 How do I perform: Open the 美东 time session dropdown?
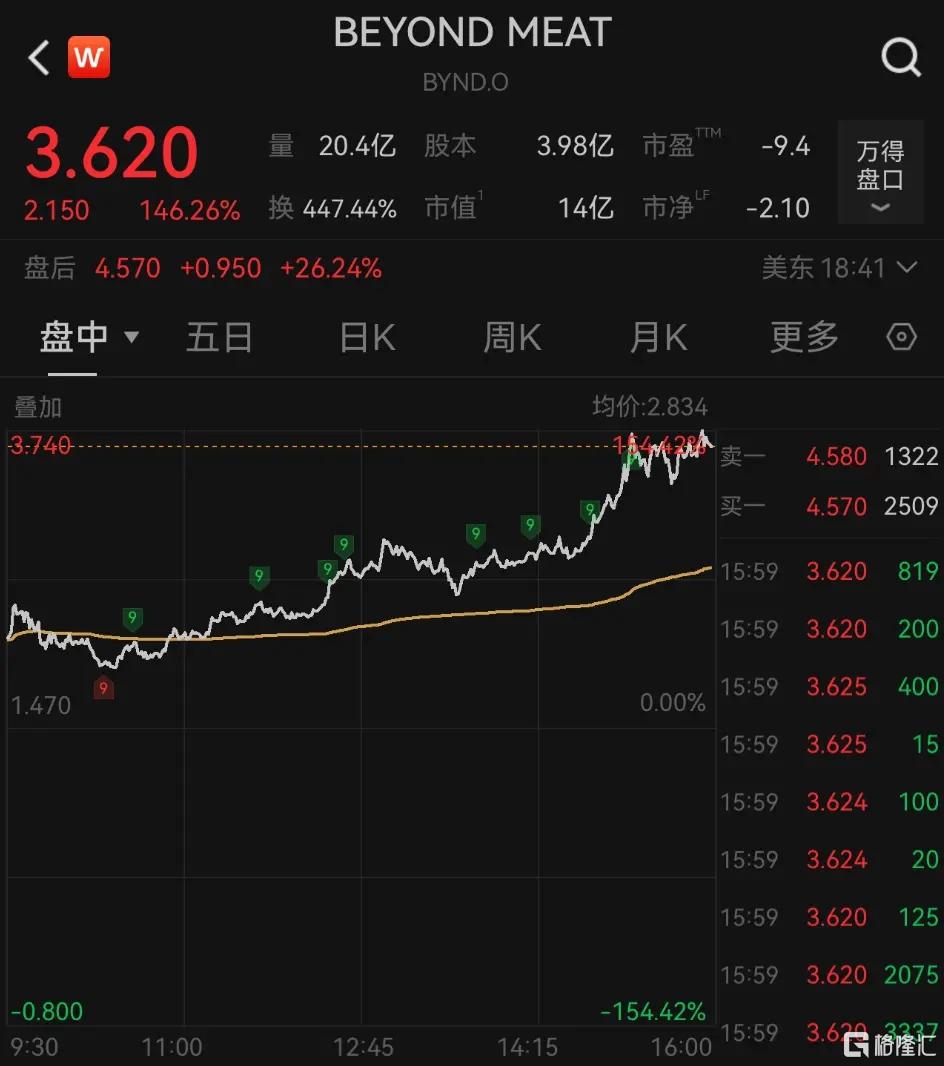[838, 268]
